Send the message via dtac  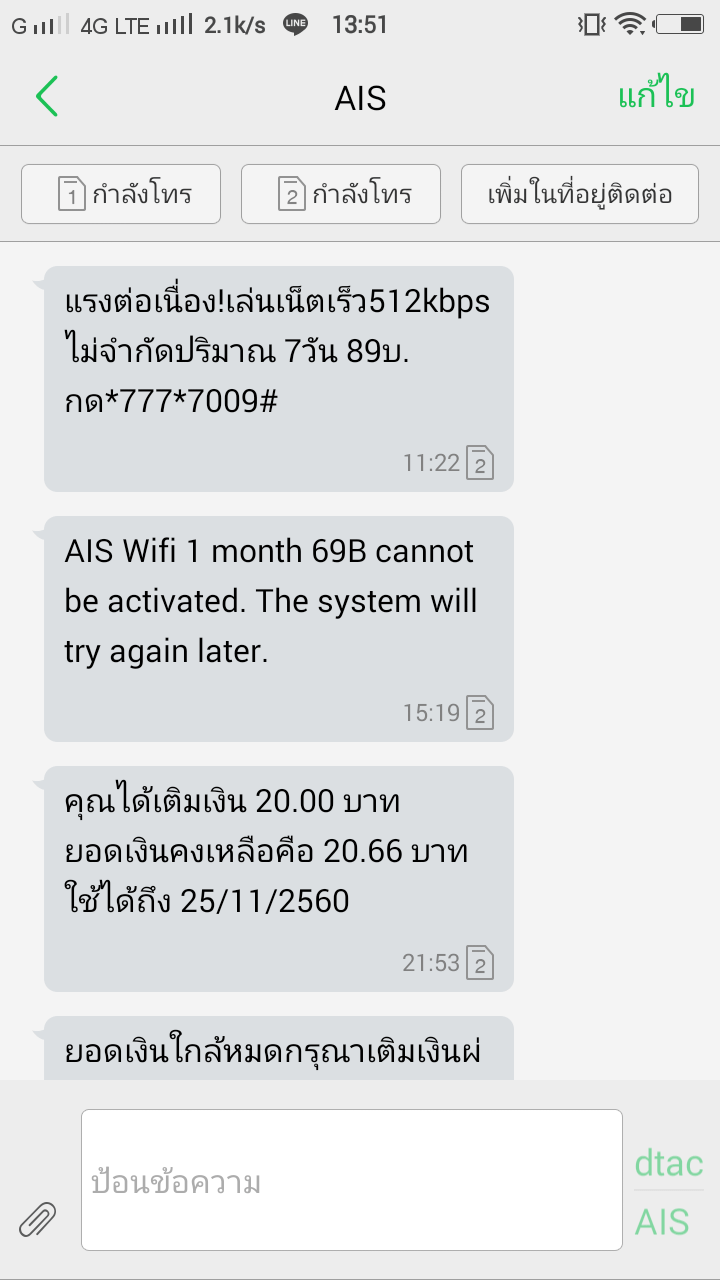point(669,1163)
